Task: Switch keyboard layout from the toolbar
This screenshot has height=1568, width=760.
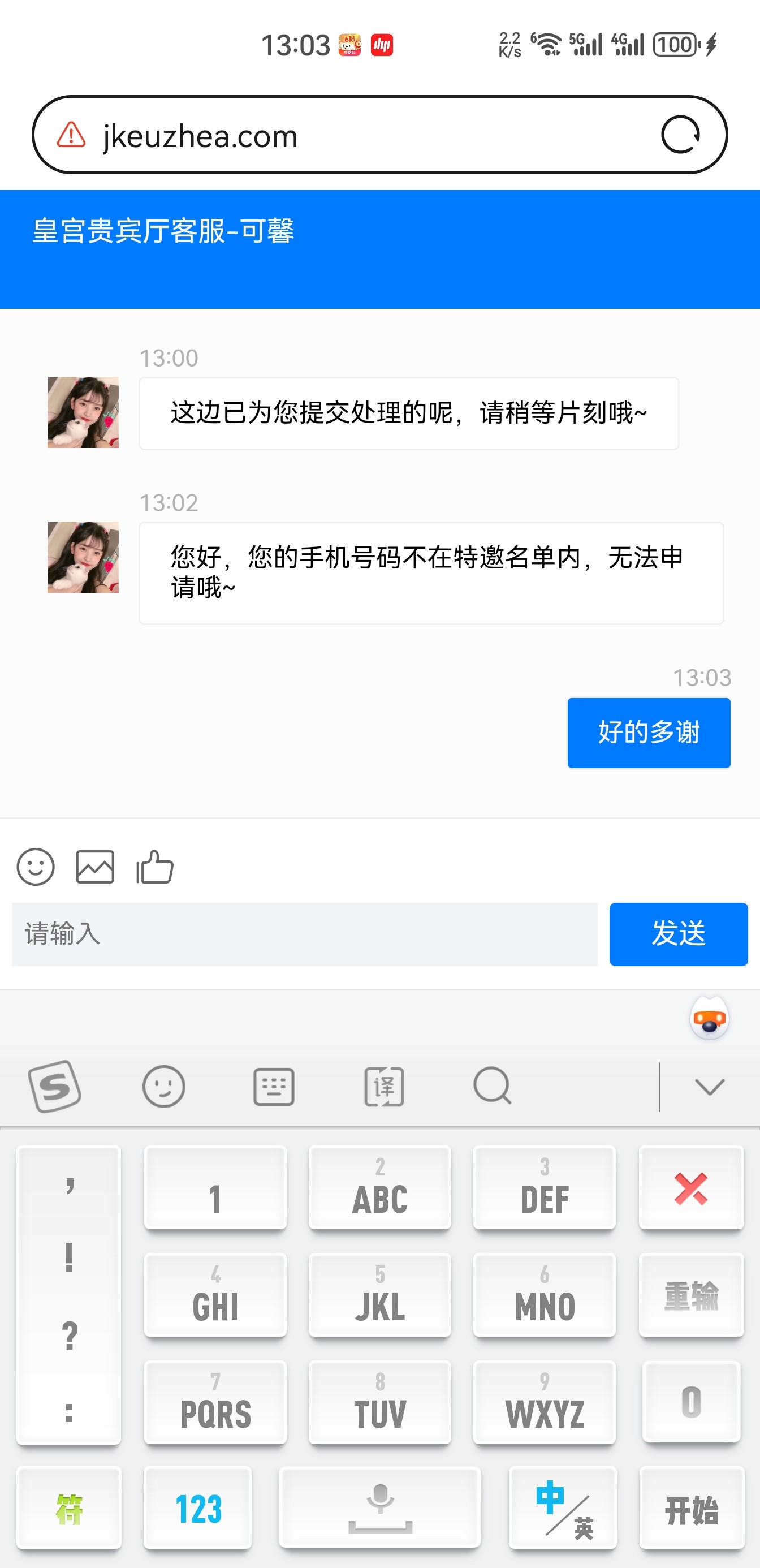Action: tap(273, 1086)
